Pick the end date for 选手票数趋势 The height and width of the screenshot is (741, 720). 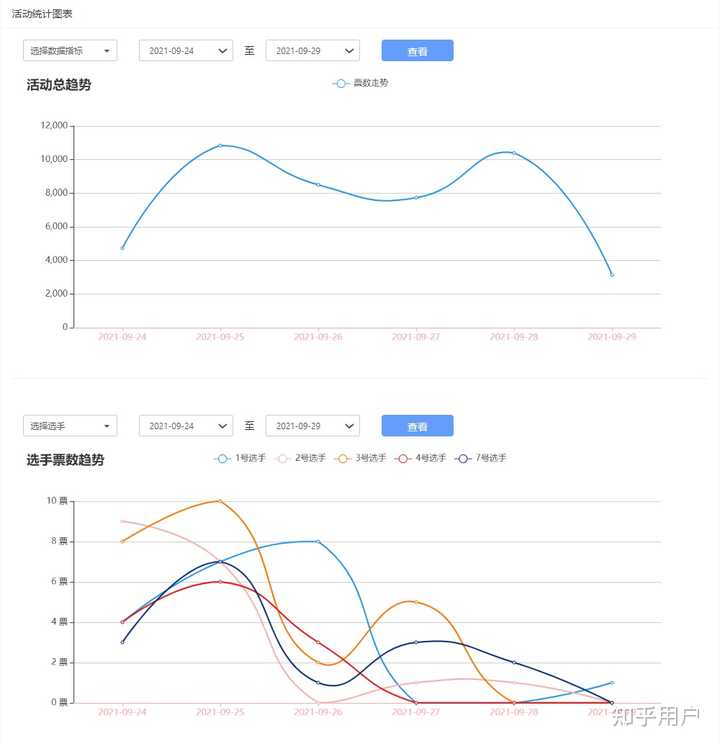[312, 426]
